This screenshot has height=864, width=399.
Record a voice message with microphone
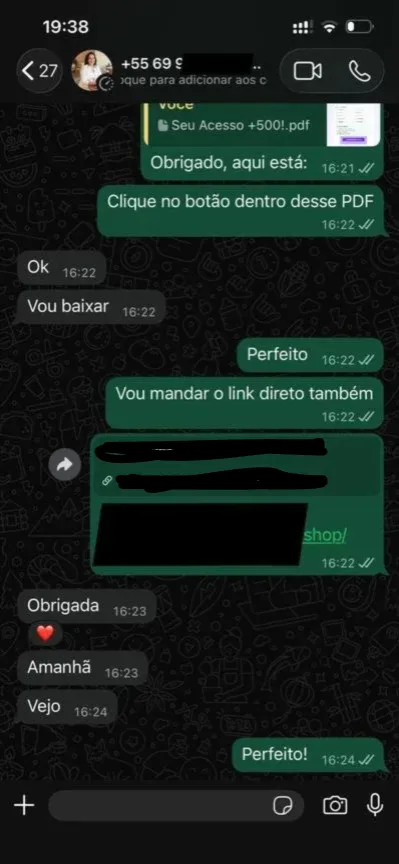click(375, 806)
